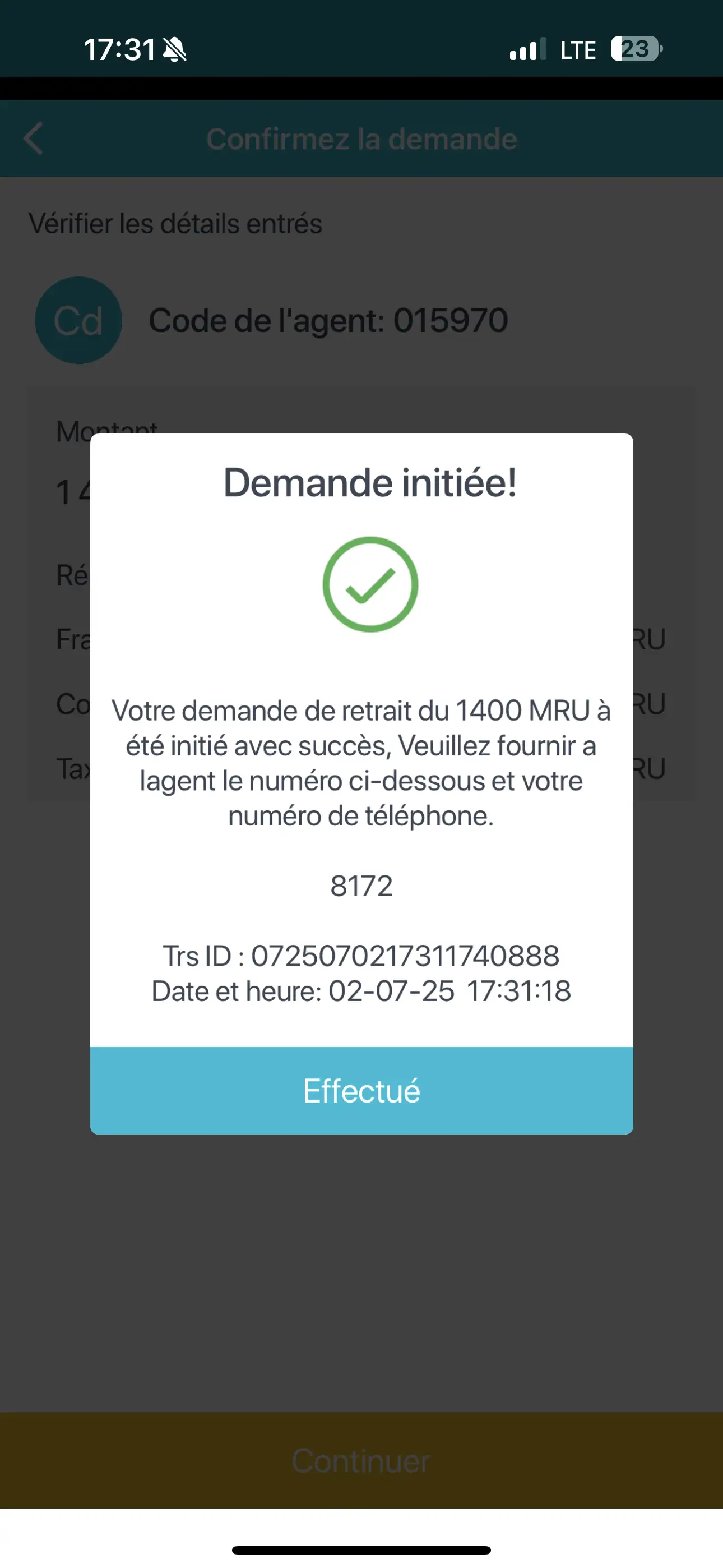Go back using the header arrow
Image resolution: width=723 pixels, height=1568 pixels.
tap(34, 139)
